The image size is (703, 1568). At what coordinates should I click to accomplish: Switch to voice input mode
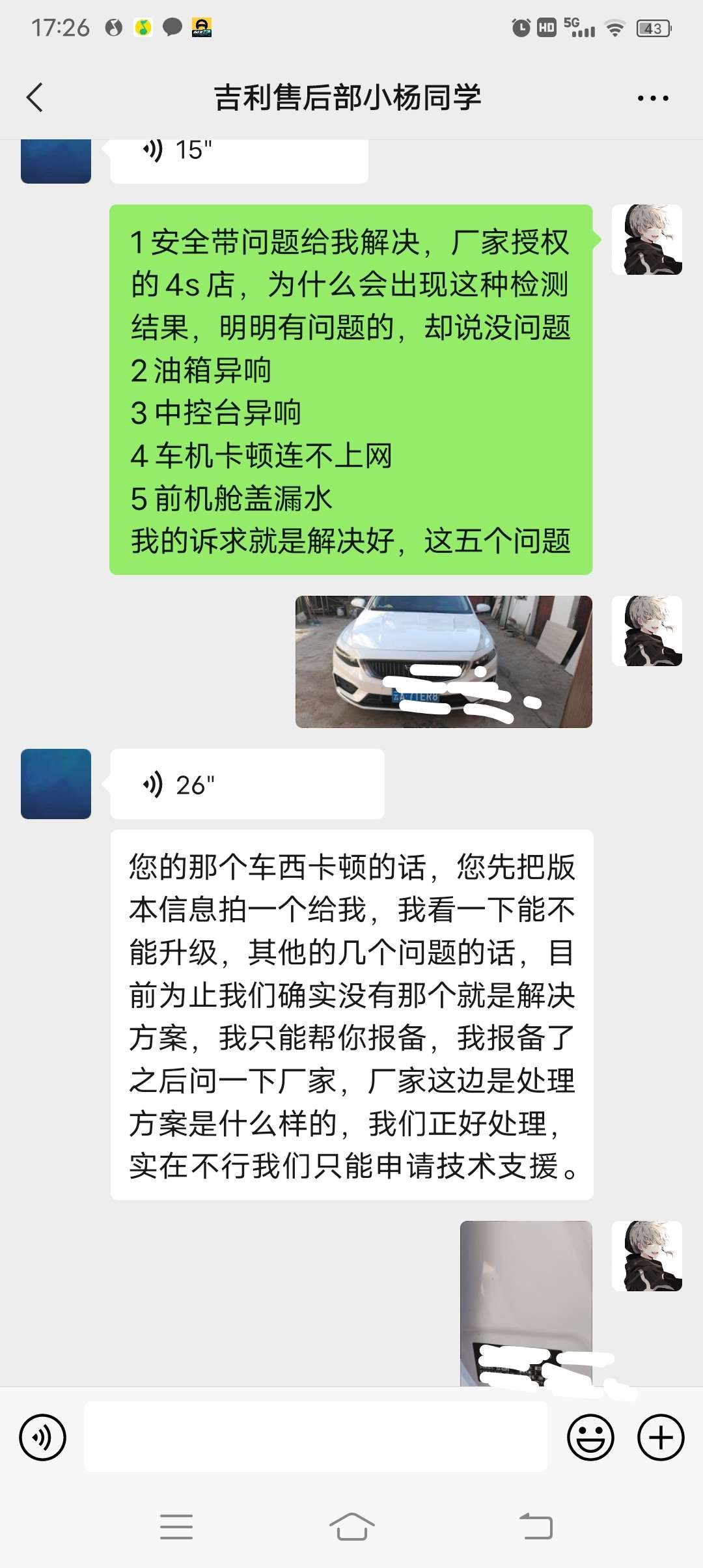pyautogui.click(x=43, y=1437)
